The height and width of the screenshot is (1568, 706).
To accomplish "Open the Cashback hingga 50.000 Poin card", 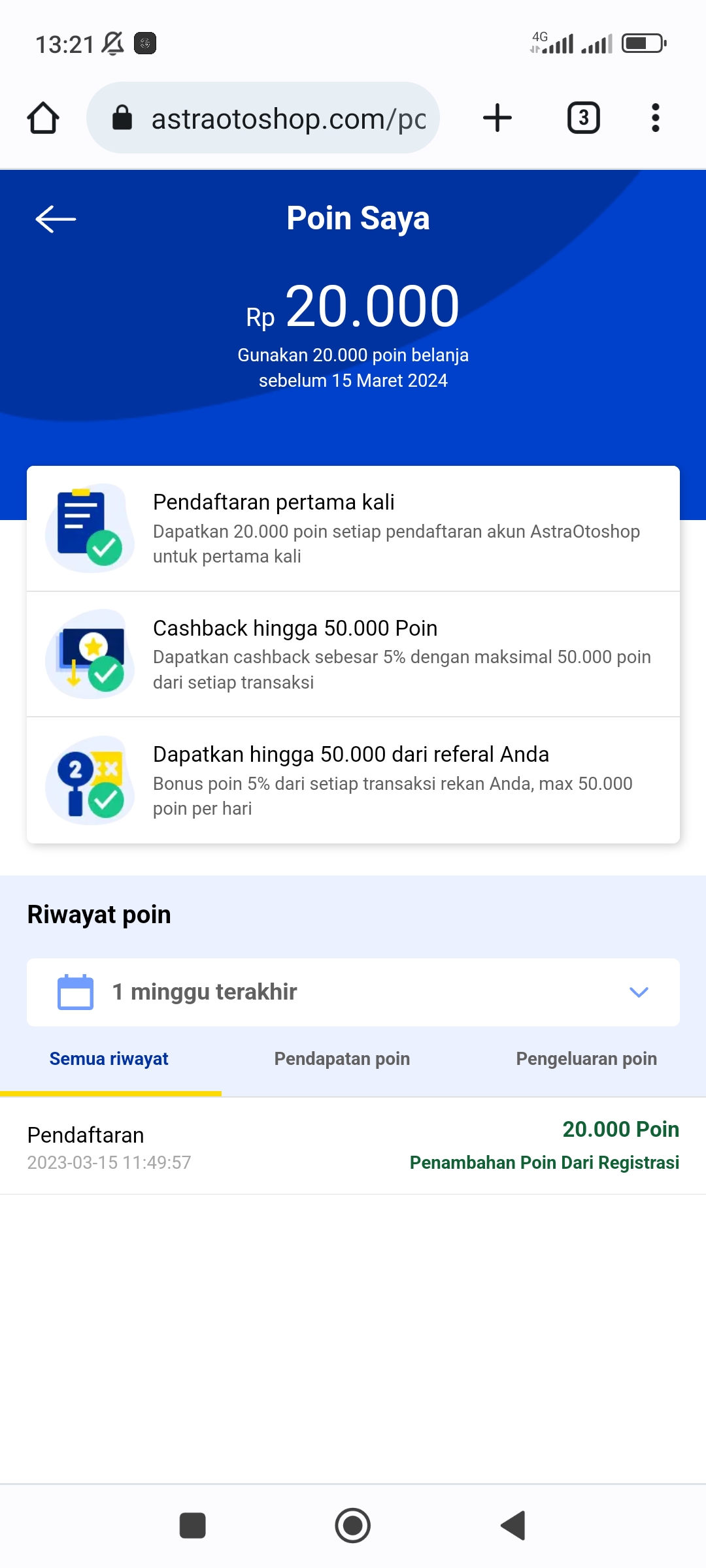I will point(353,654).
